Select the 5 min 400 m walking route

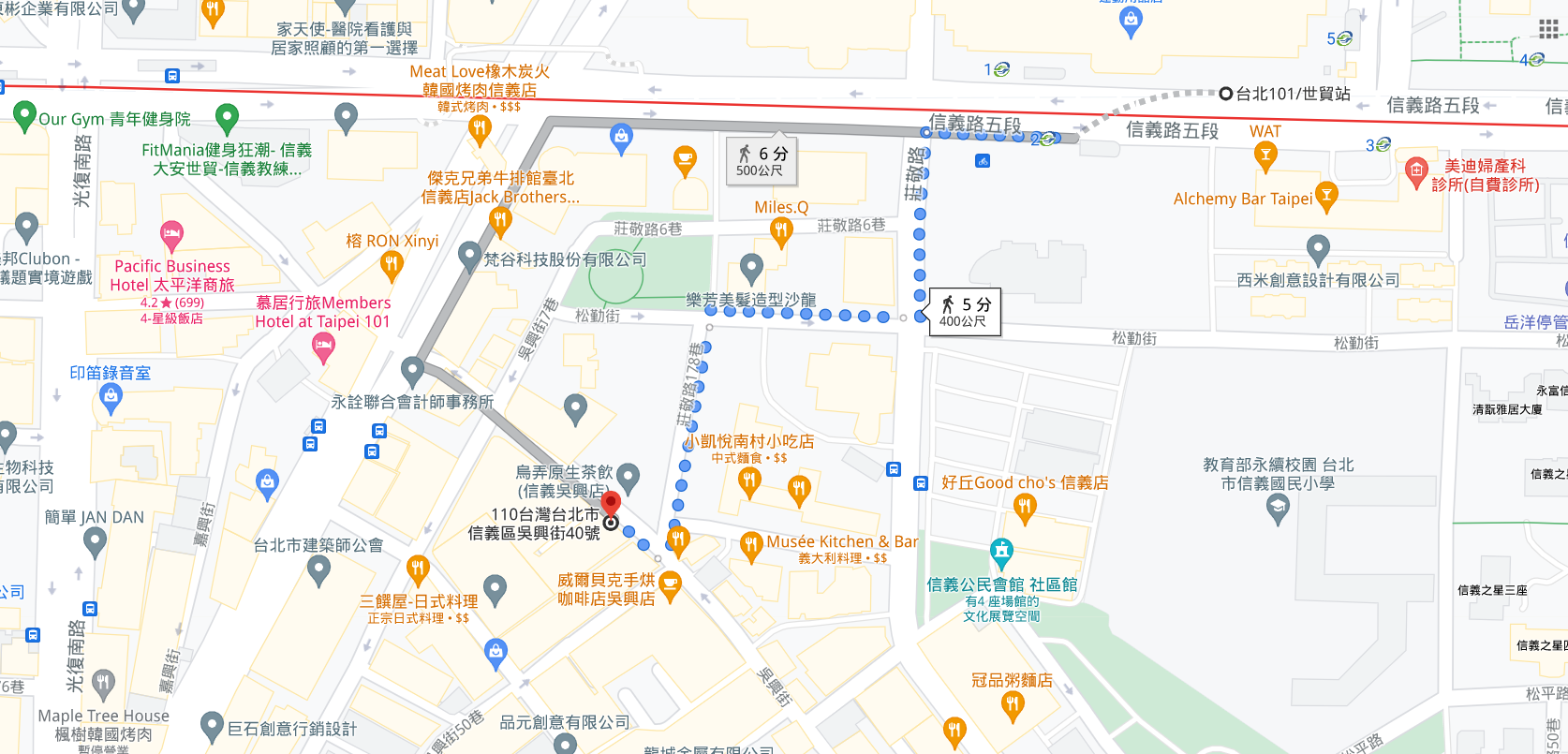964,312
